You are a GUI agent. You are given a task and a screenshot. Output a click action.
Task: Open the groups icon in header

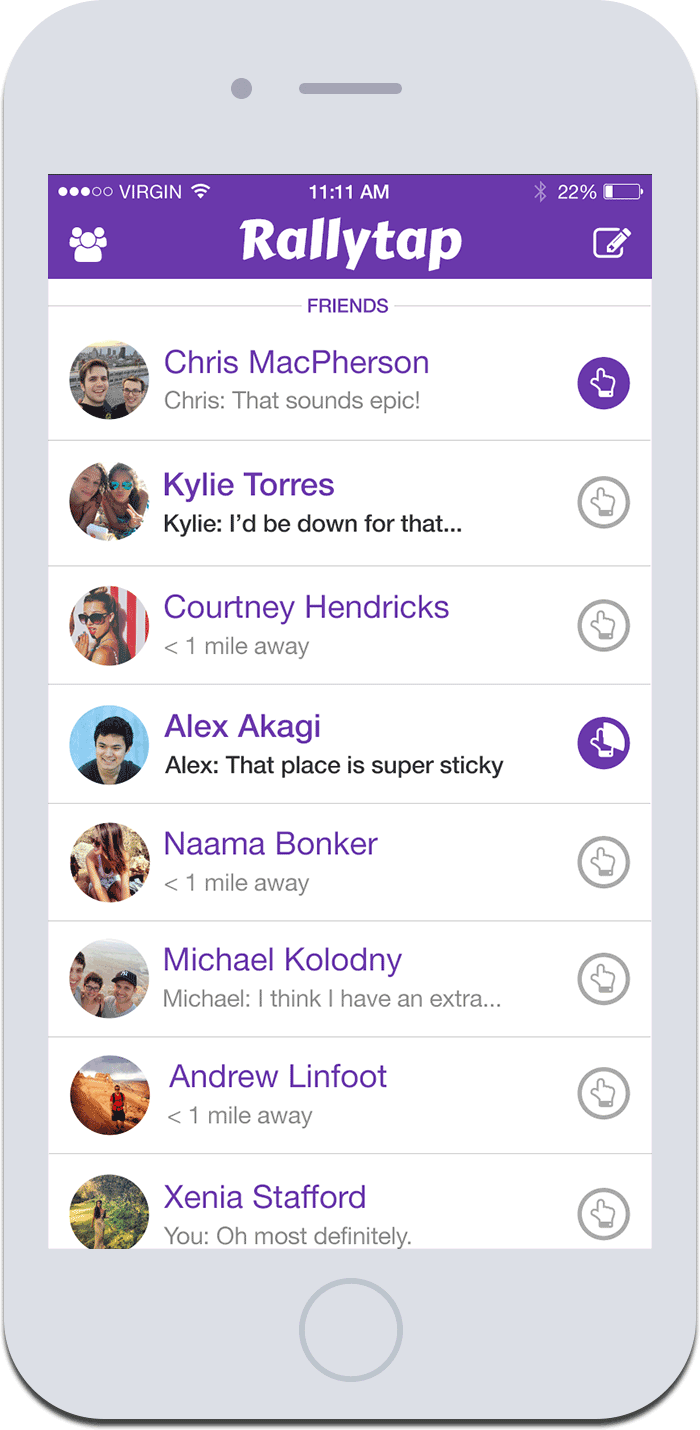pyautogui.click(x=88, y=243)
